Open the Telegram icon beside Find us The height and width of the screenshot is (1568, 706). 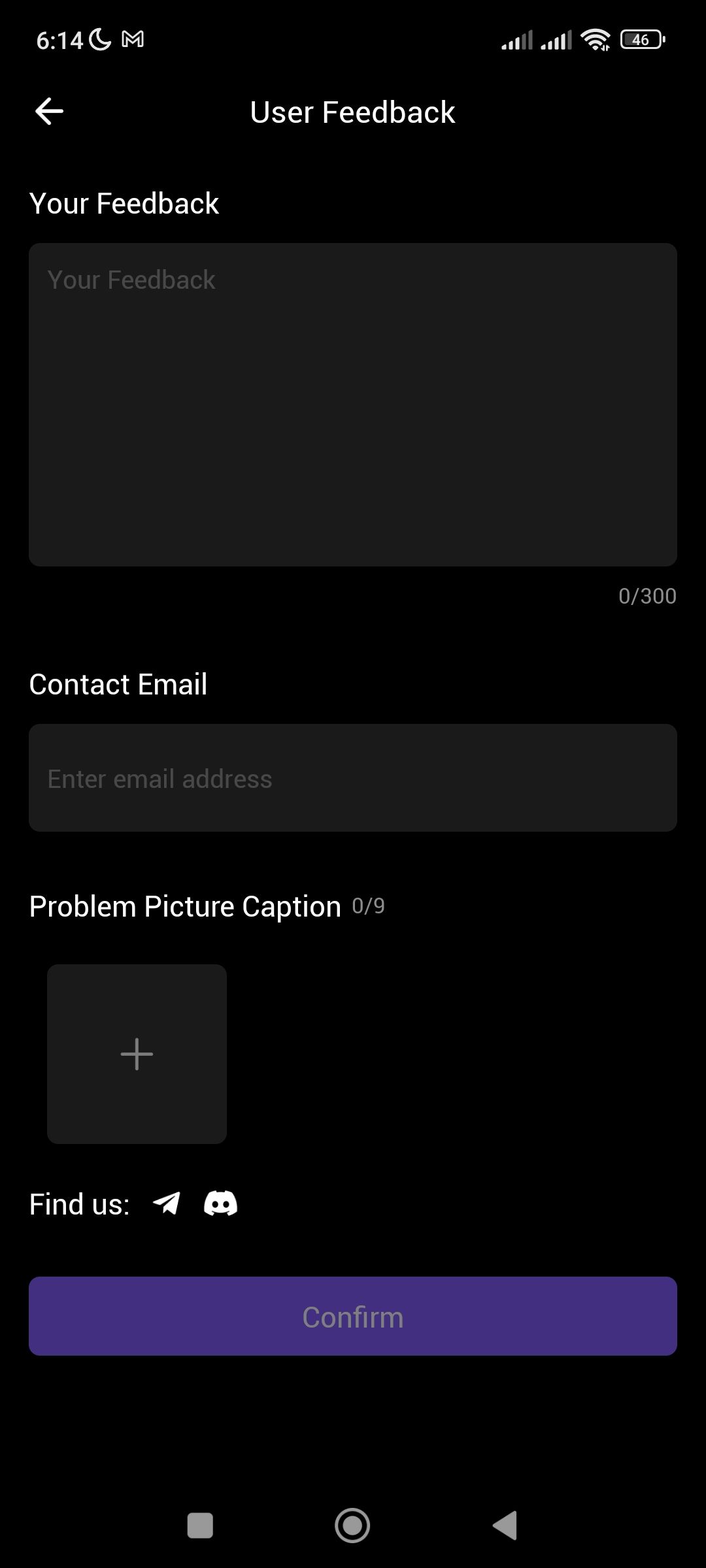click(x=167, y=1203)
